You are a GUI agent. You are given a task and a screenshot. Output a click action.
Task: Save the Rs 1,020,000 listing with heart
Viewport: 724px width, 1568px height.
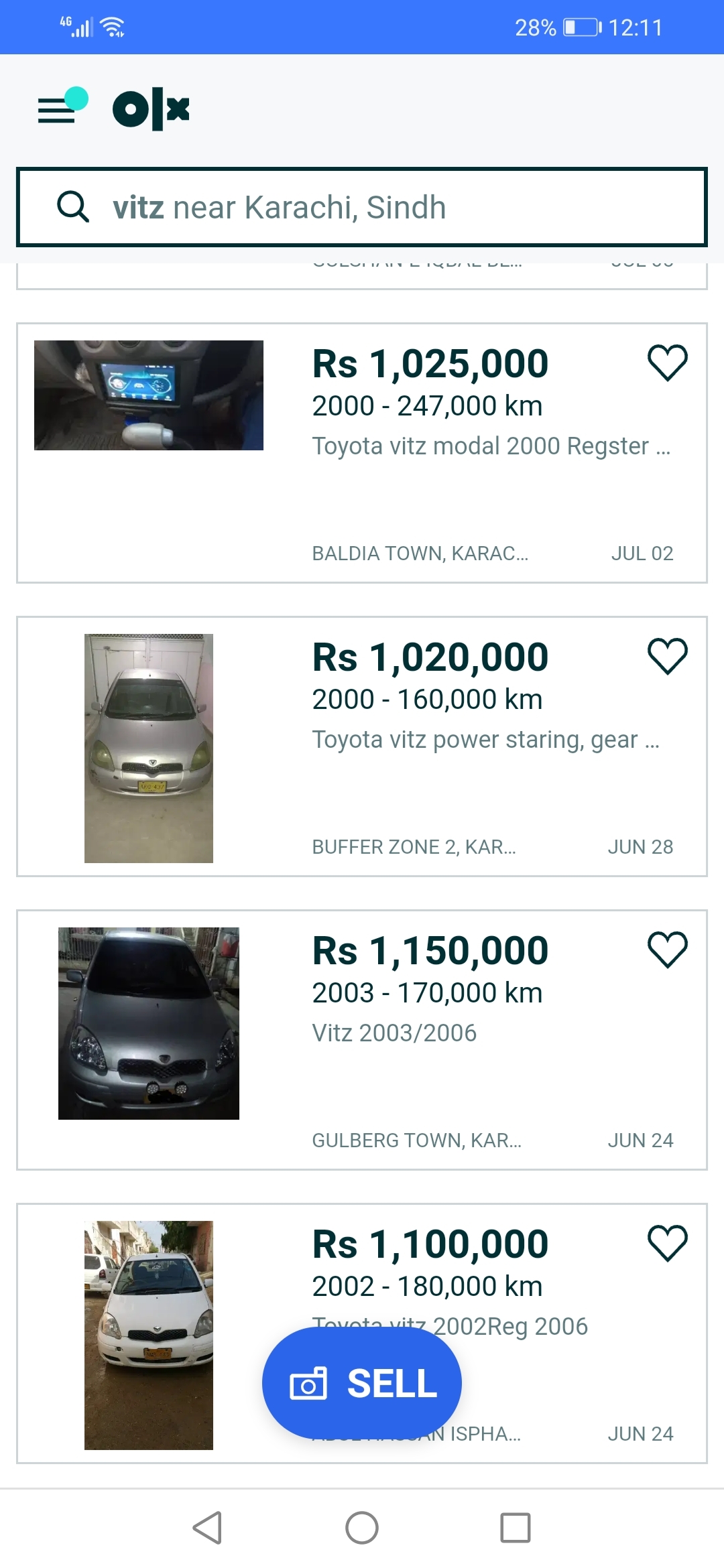tap(667, 656)
